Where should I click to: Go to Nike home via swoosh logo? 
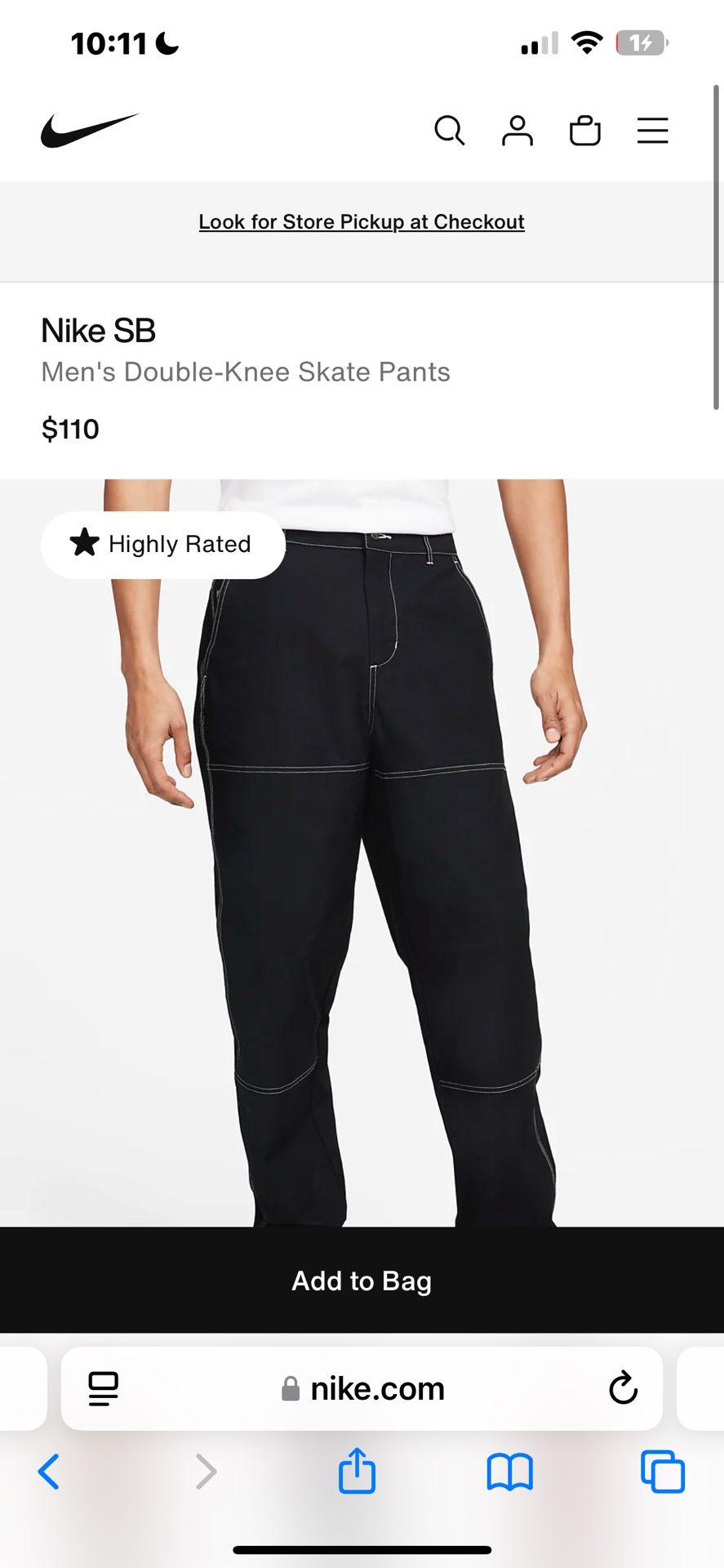click(90, 131)
